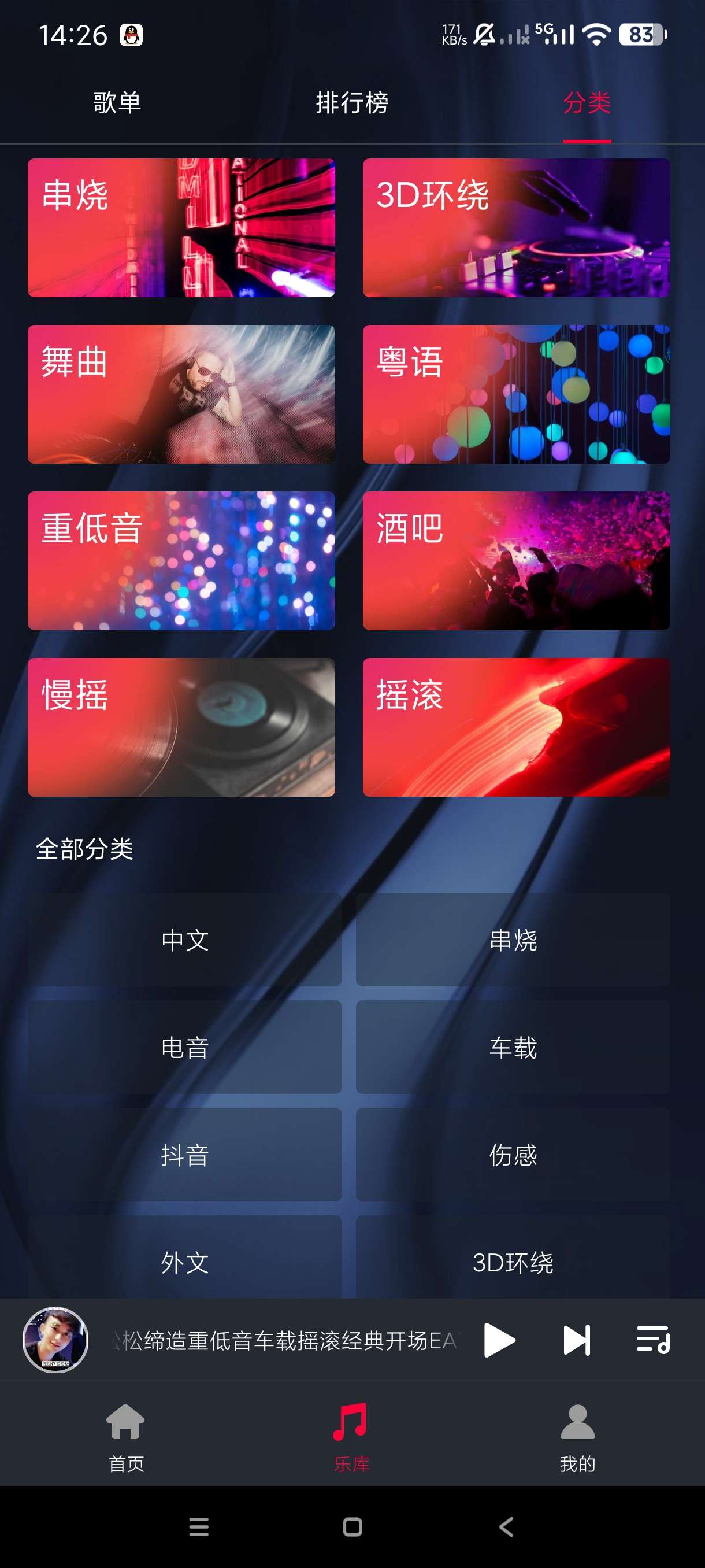705x1568 pixels.
Task: Open the 摇滚 category card
Action: pos(516,727)
